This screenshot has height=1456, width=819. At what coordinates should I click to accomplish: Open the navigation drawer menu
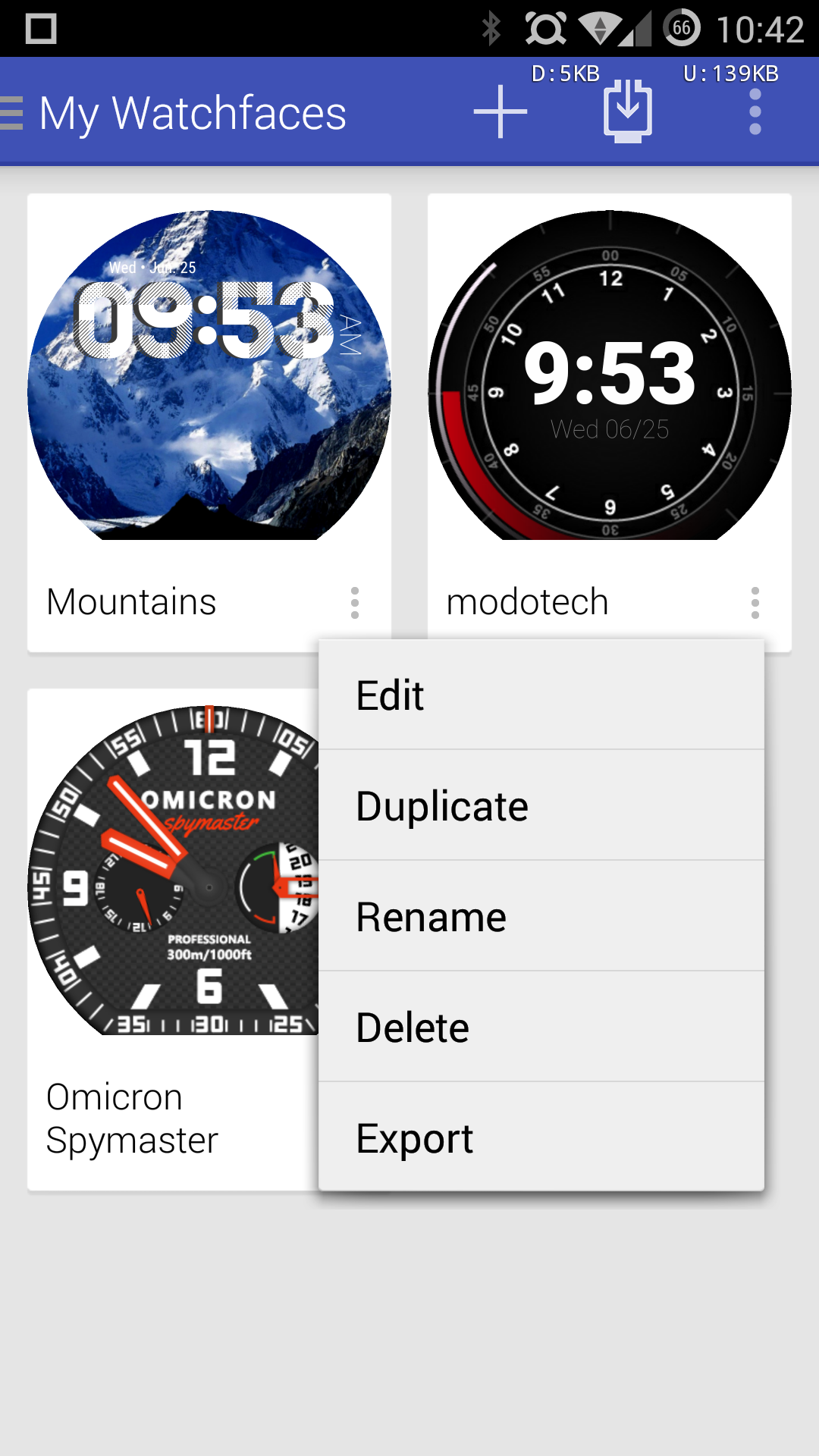pyautogui.click(x=11, y=112)
